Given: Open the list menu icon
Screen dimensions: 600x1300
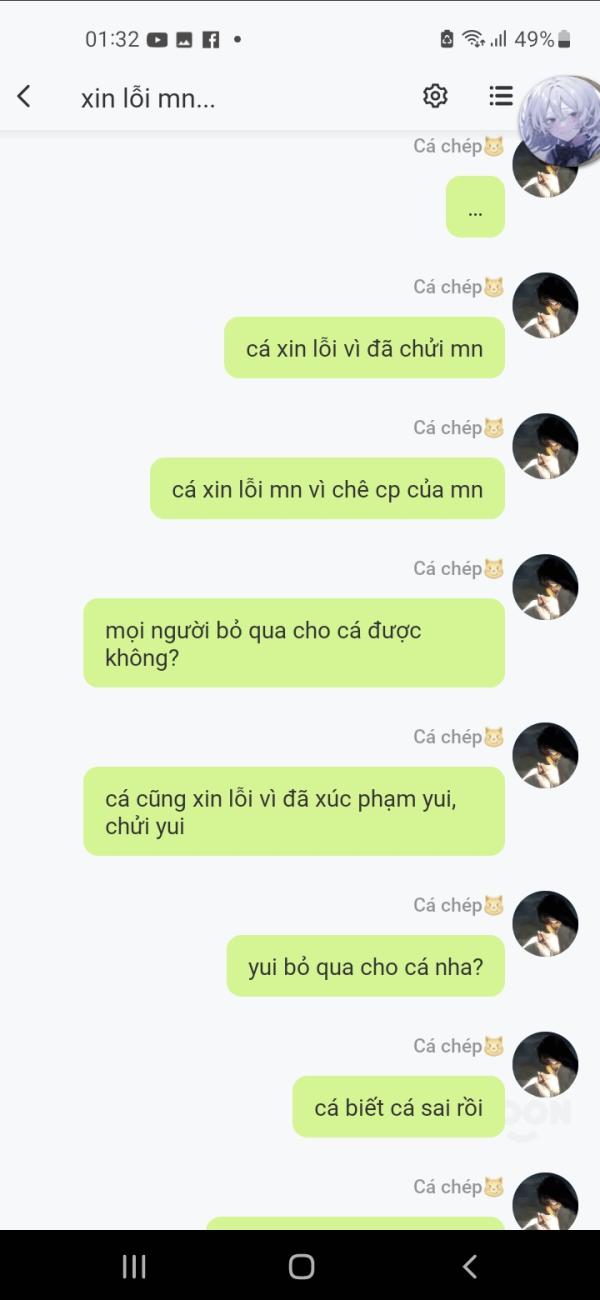Looking at the screenshot, I should [x=501, y=96].
